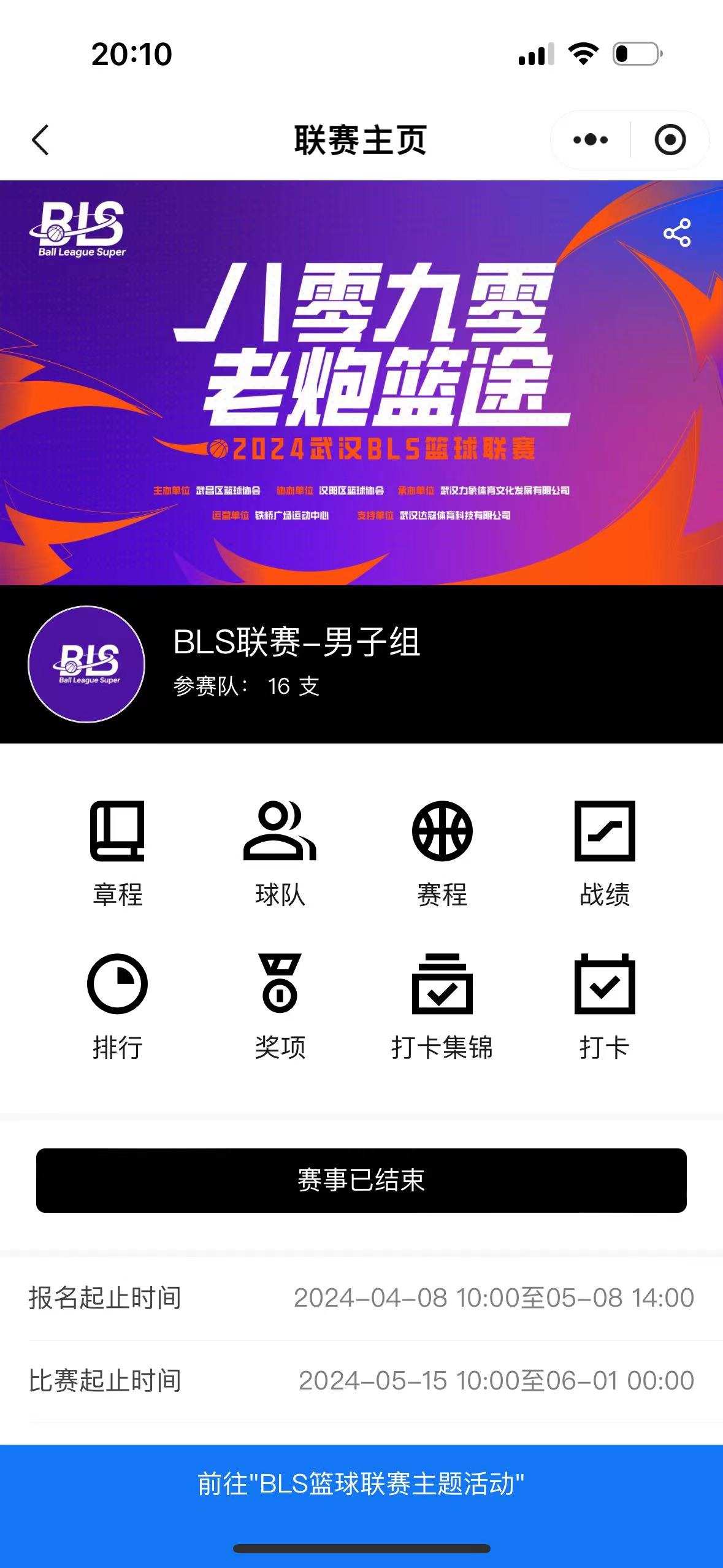This screenshot has width=723, height=1568.
Task: Share the league via the banner share icon
Action: (677, 233)
